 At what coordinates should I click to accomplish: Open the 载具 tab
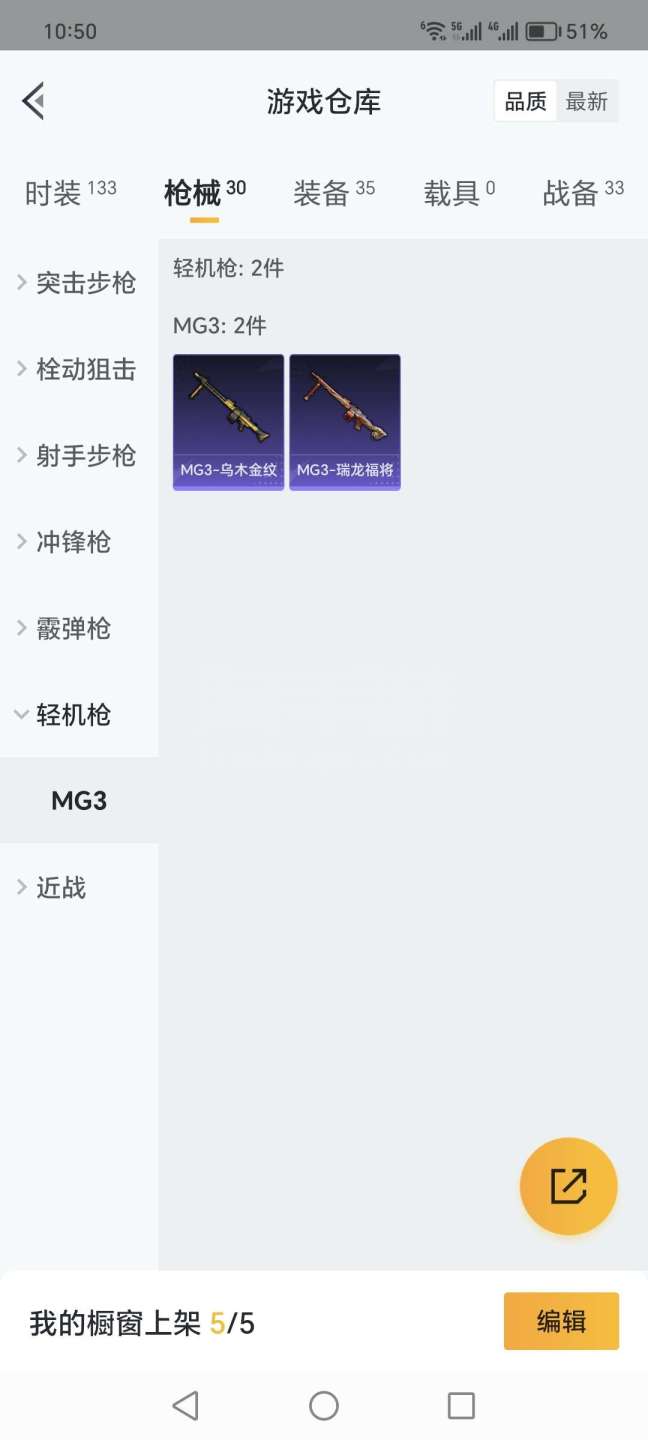459,192
